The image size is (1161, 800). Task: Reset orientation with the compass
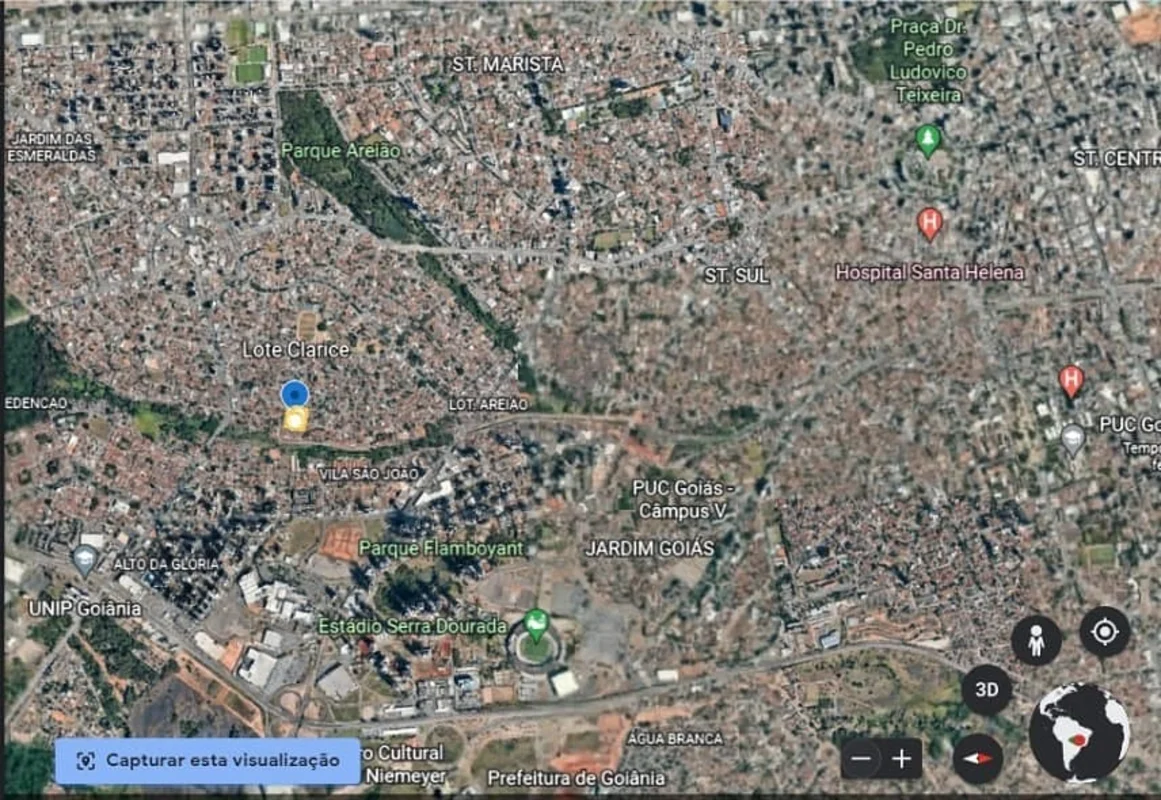(978, 759)
